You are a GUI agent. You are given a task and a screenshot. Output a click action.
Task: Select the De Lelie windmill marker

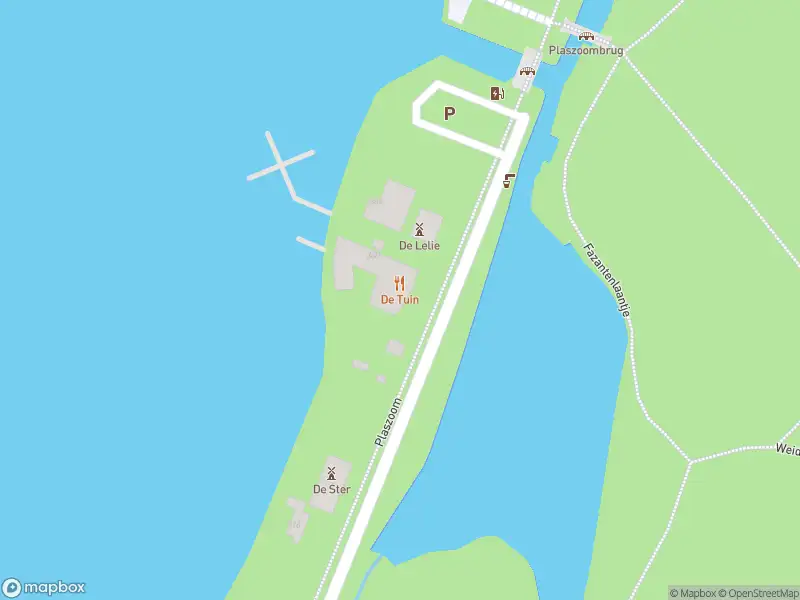pos(420,229)
